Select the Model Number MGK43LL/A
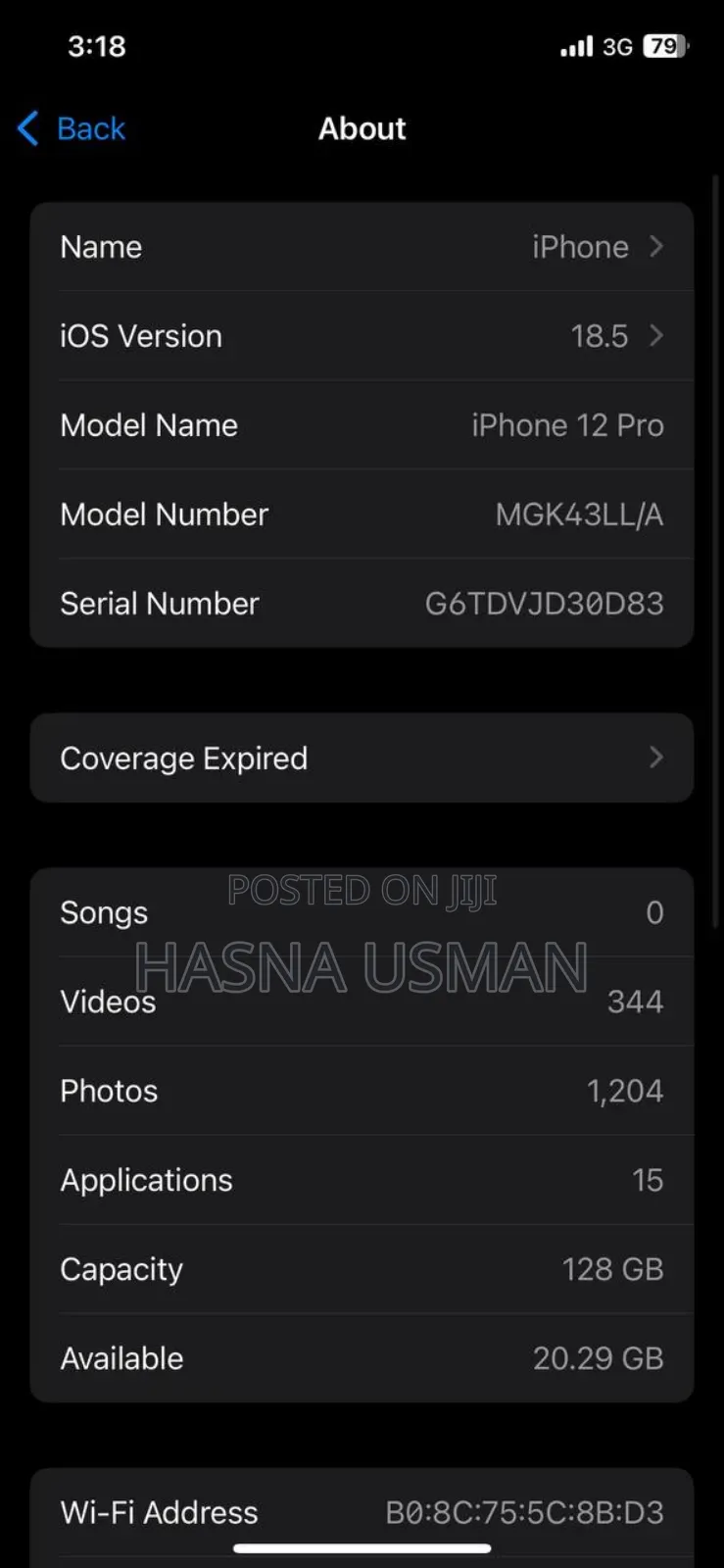724x1568 pixels. (578, 514)
